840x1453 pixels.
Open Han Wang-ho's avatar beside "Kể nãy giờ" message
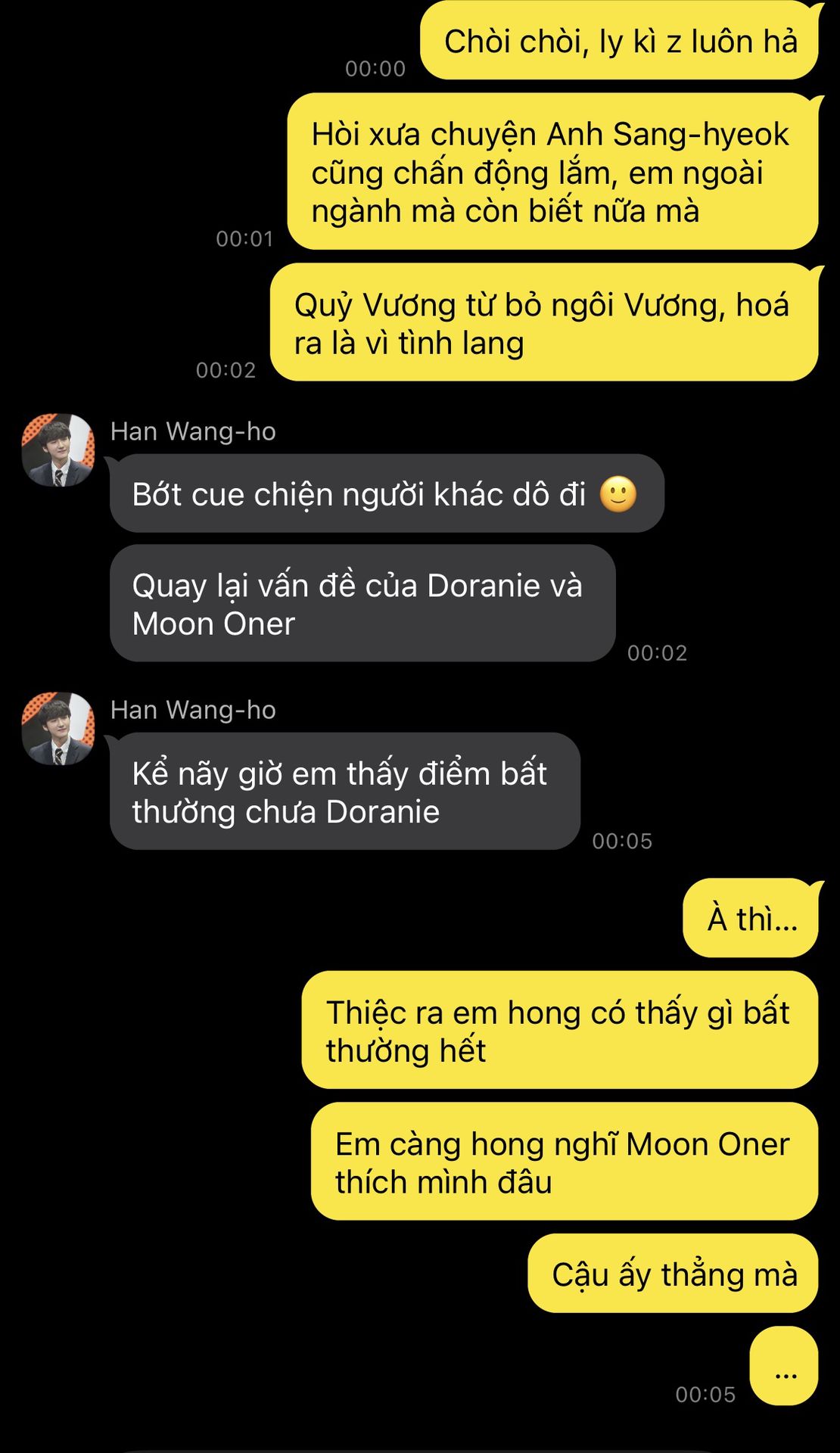point(58,728)
